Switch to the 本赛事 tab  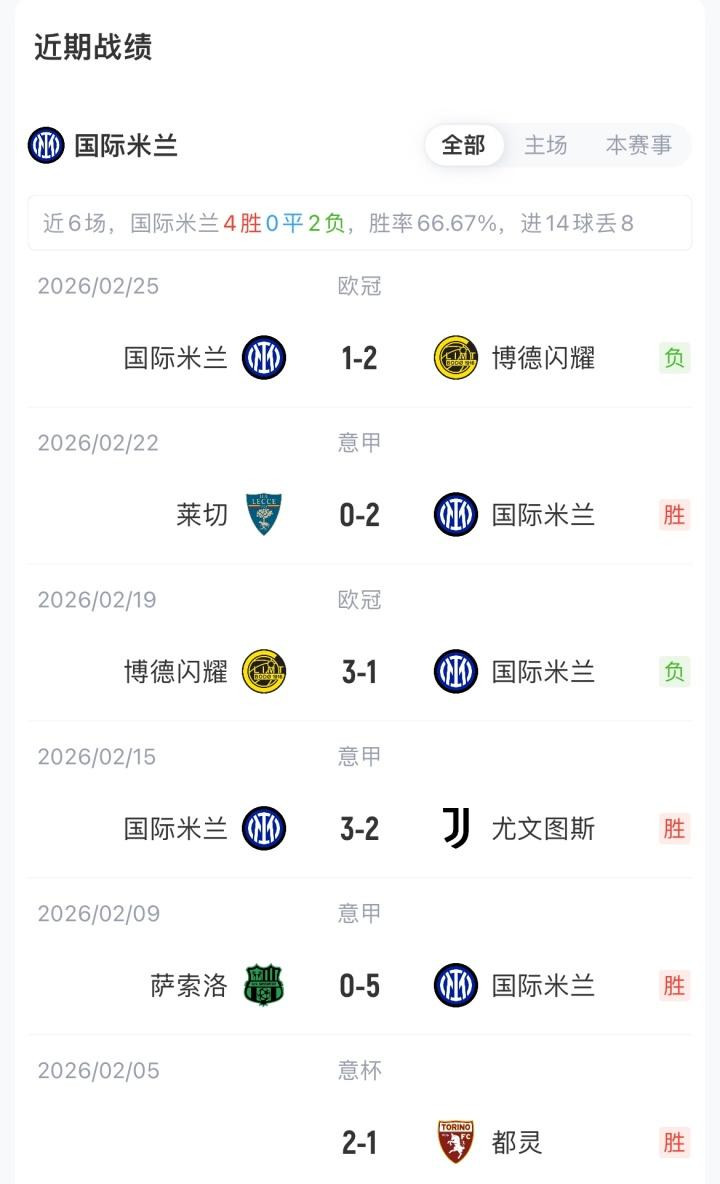click(x=638, y=145)
